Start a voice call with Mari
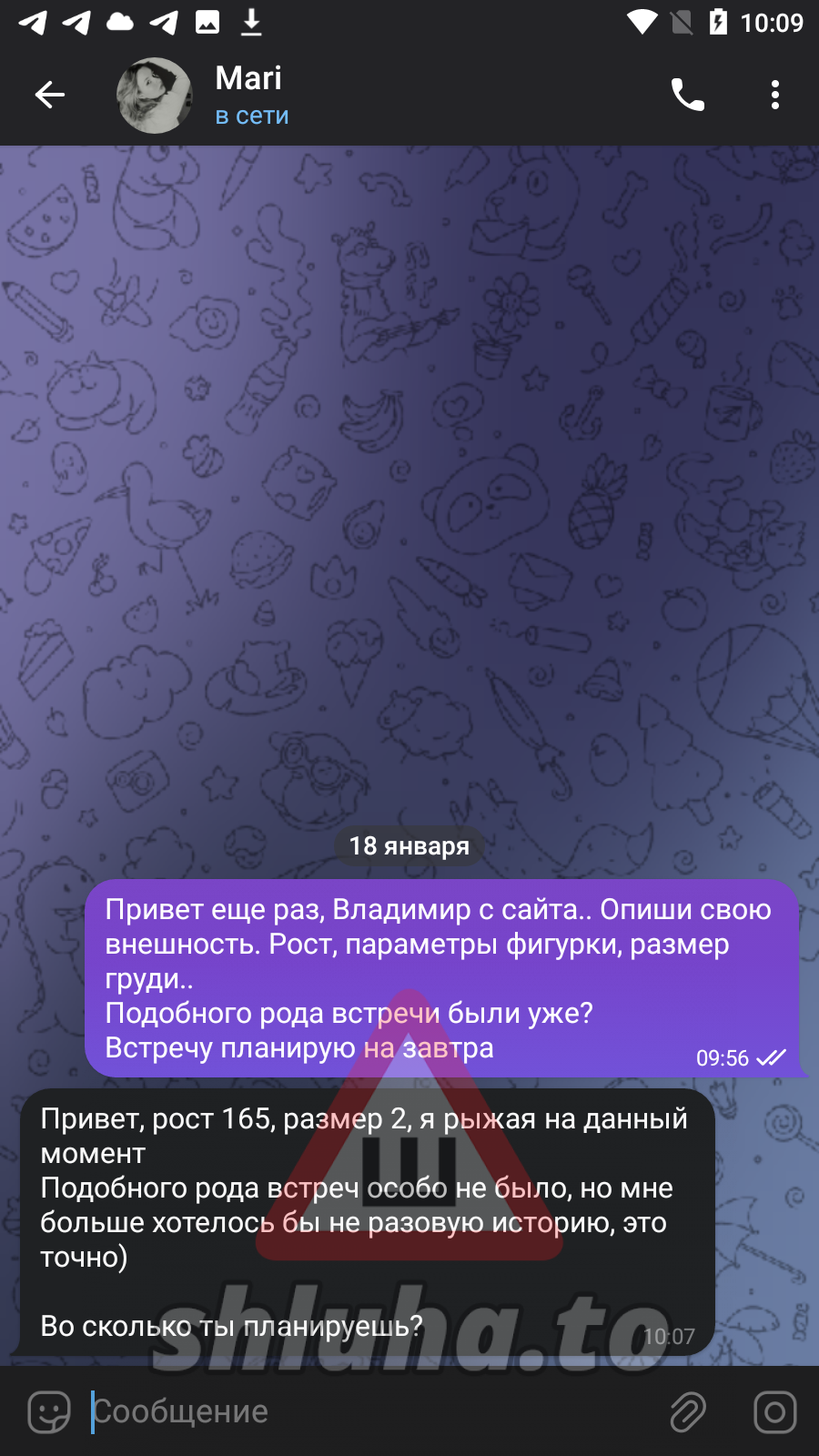The width and height of the screenshot is (819, 1456). pos(687,95)
